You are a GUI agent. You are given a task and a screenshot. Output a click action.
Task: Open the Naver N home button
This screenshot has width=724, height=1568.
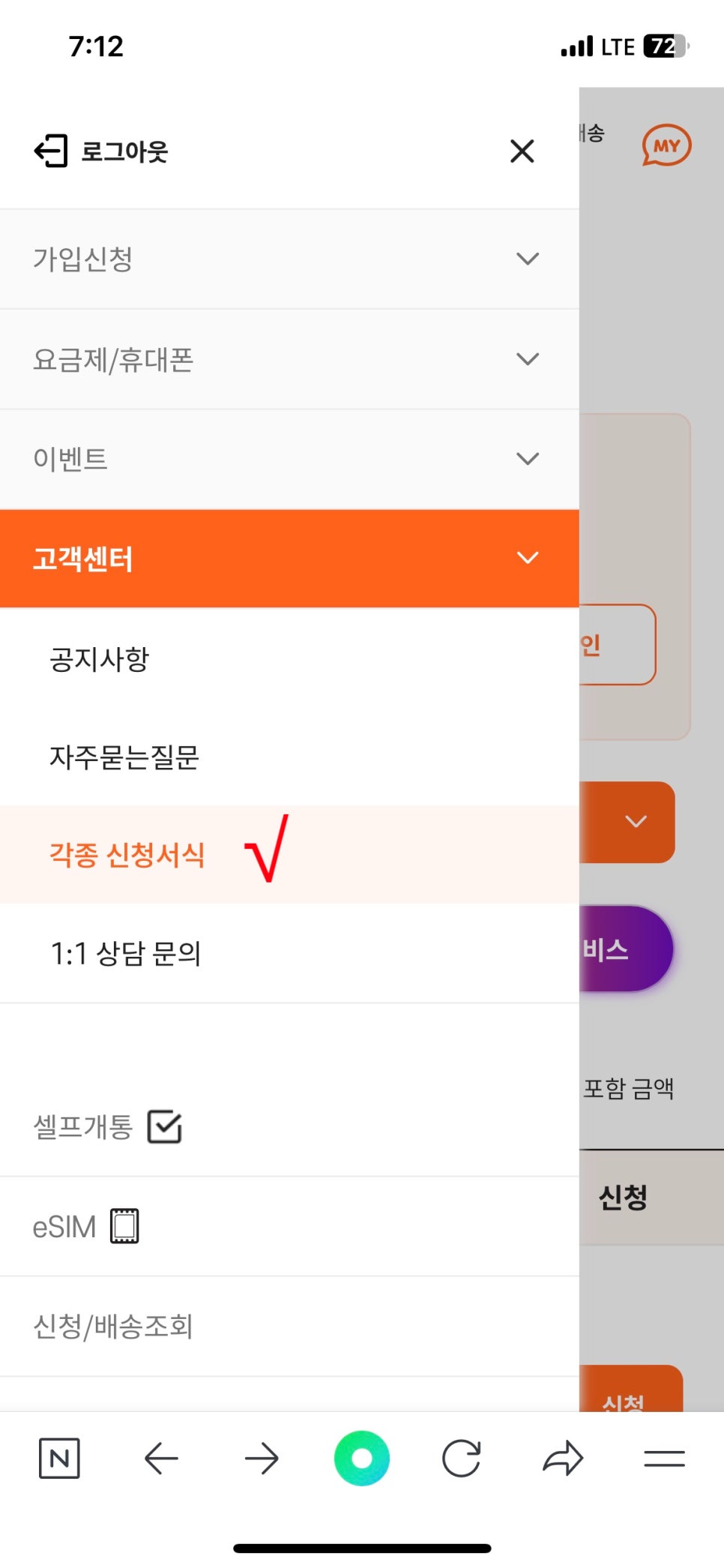pos(59,1459)
